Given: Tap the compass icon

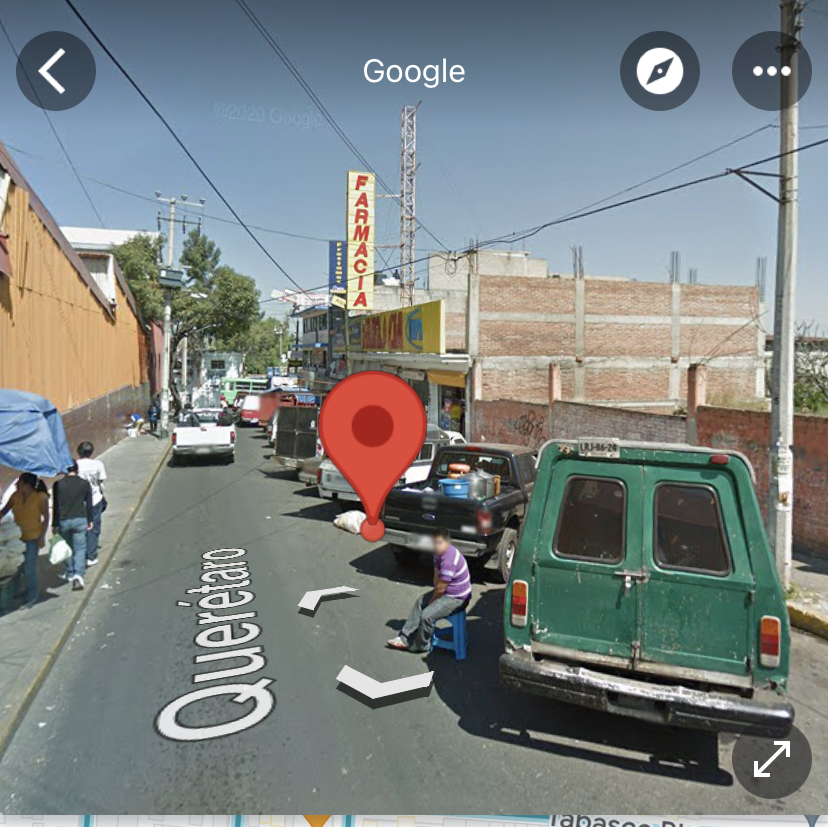Looking at the screenshot, I should [660, 71].
